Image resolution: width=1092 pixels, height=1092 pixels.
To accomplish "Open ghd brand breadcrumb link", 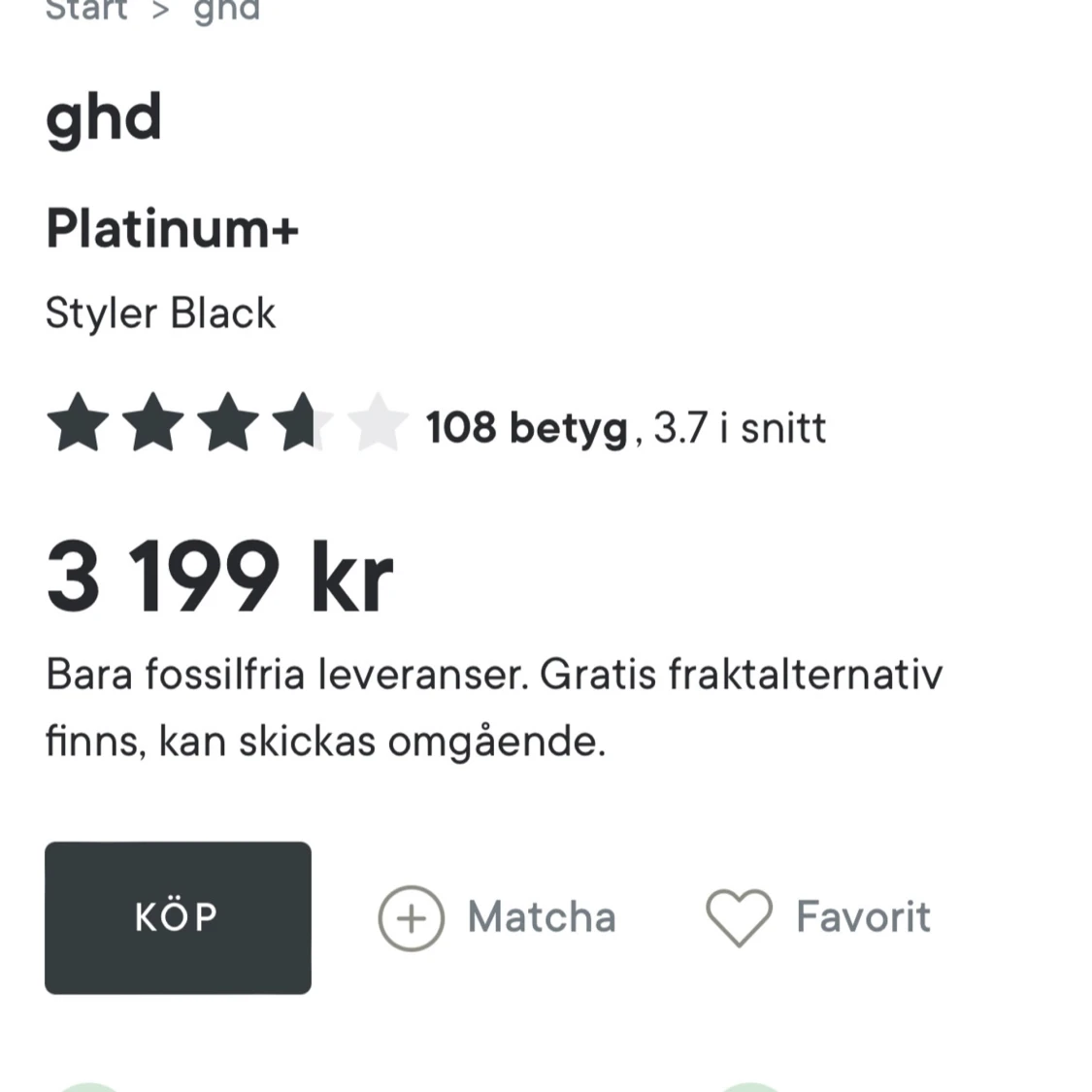I will [226, 10].
